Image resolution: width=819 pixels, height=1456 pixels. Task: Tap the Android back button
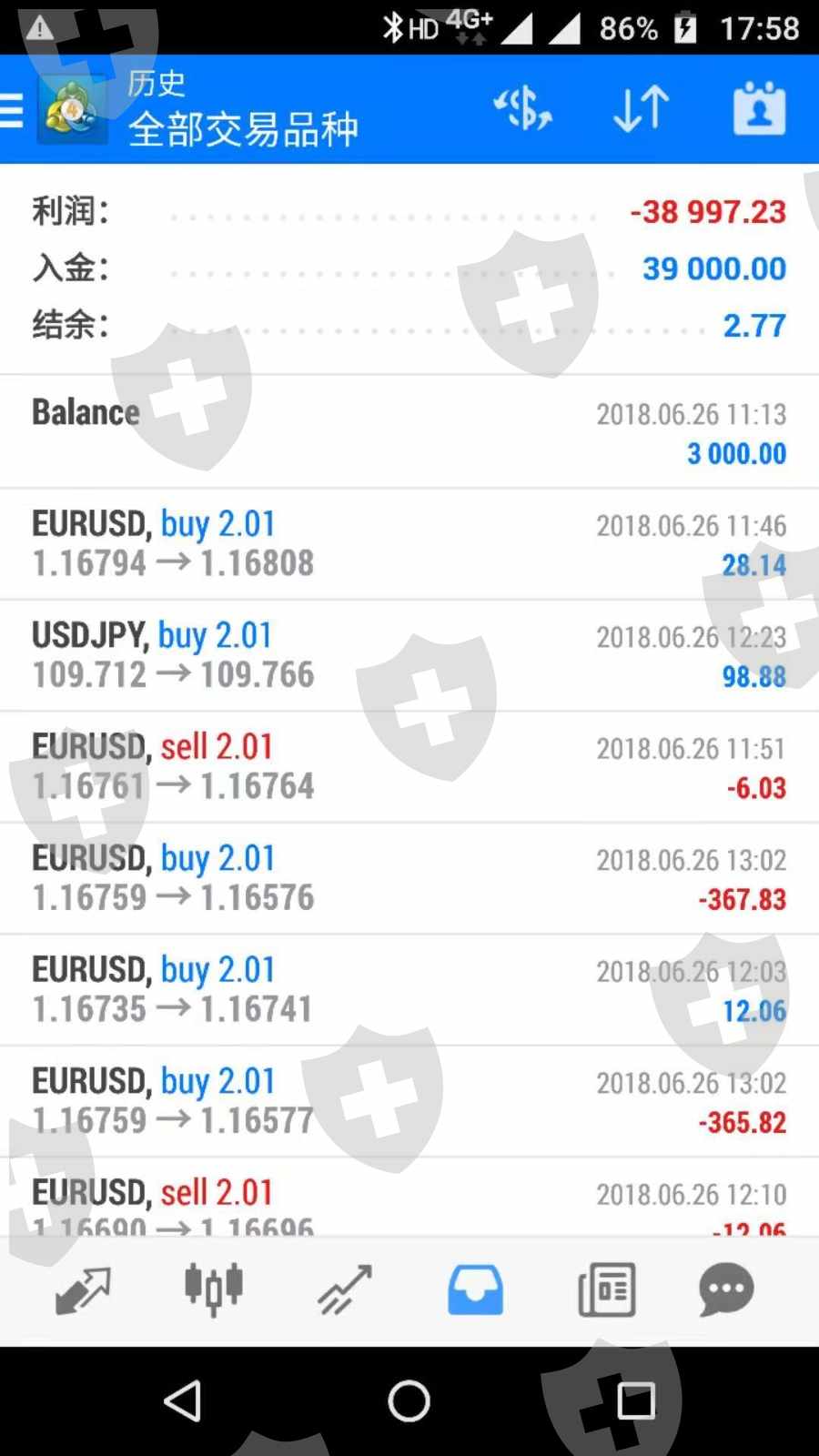click(183, 1400)
